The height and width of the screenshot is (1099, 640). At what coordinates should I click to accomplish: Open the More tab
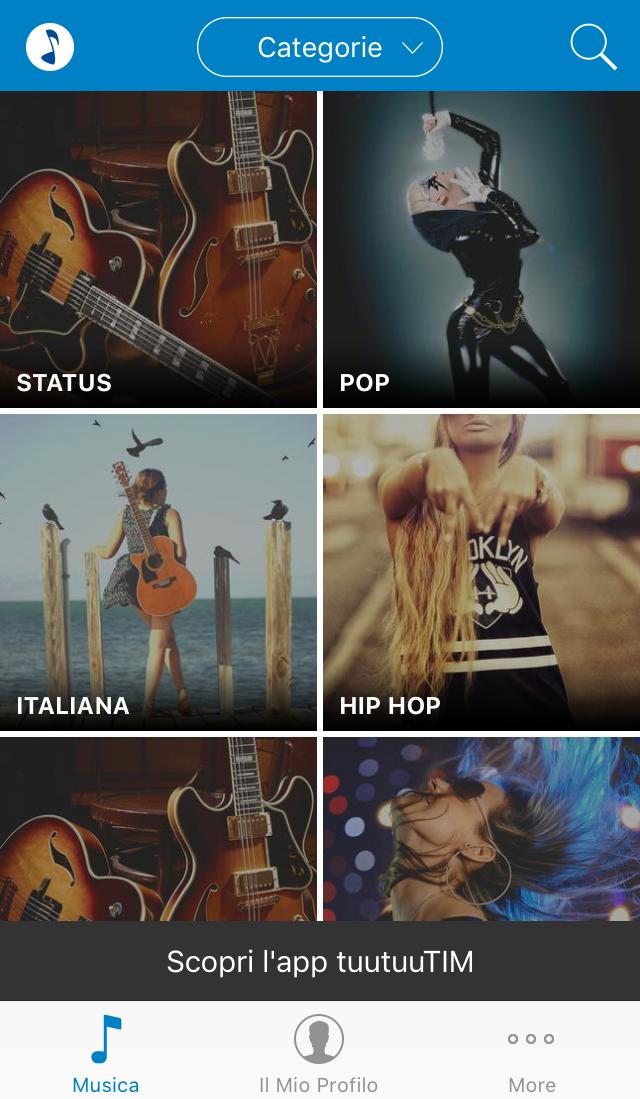pyautogui.click(x=531, y=1052)
